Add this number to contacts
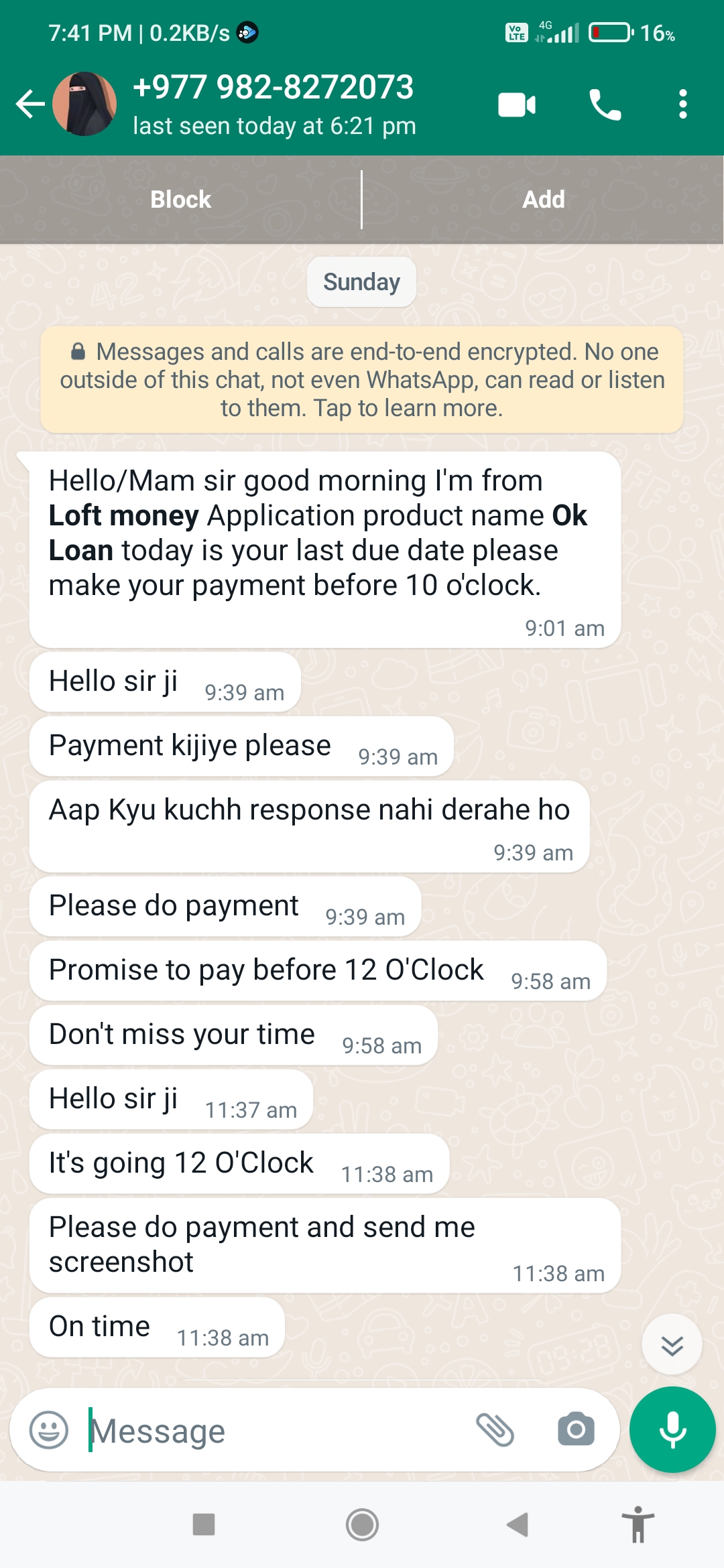This screenshot has height=1568, width=724. point(543,200)
